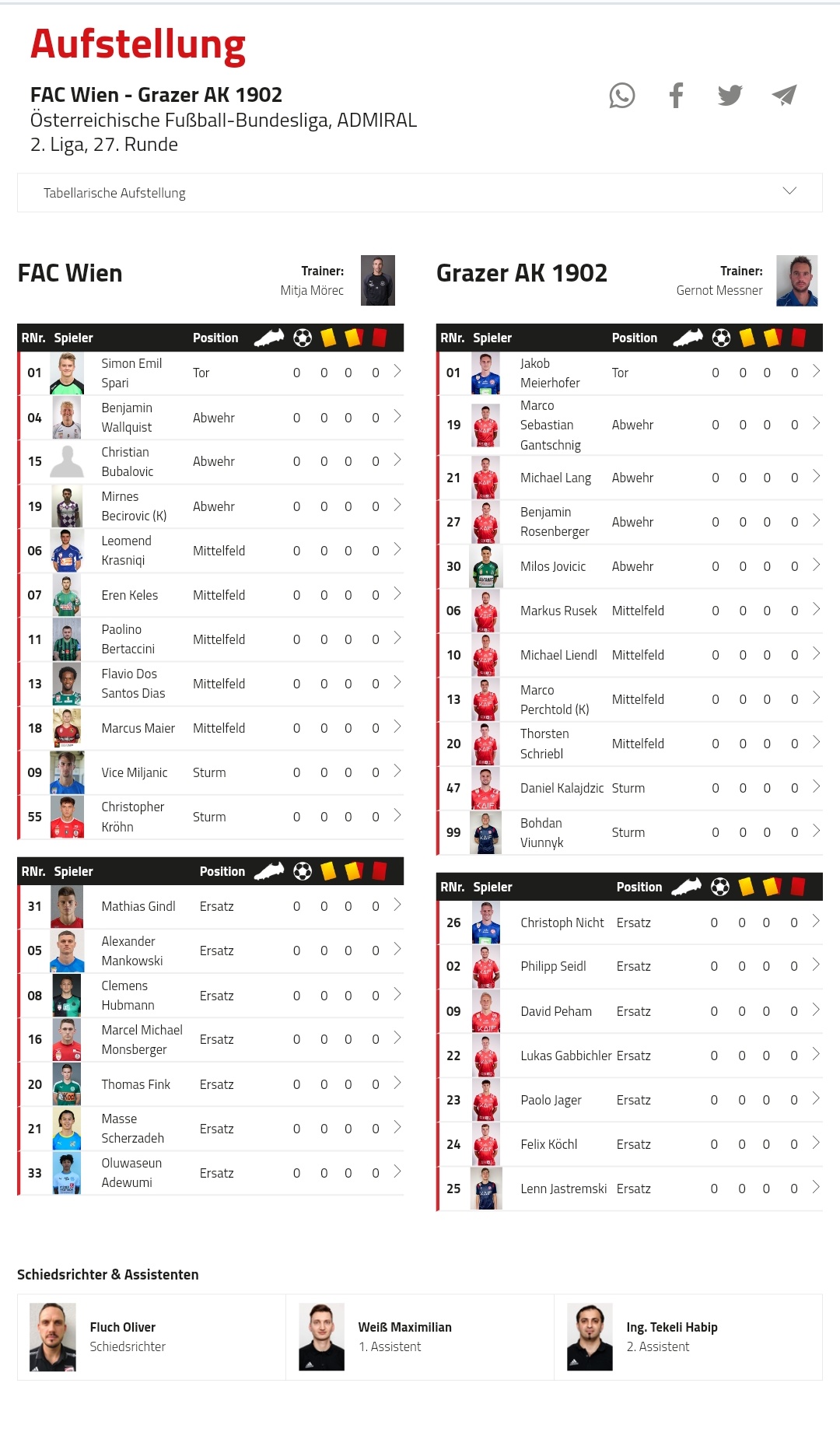Open David Peham's substitute row
This screenshot has width=840, height=1432.
point(629,1011)
